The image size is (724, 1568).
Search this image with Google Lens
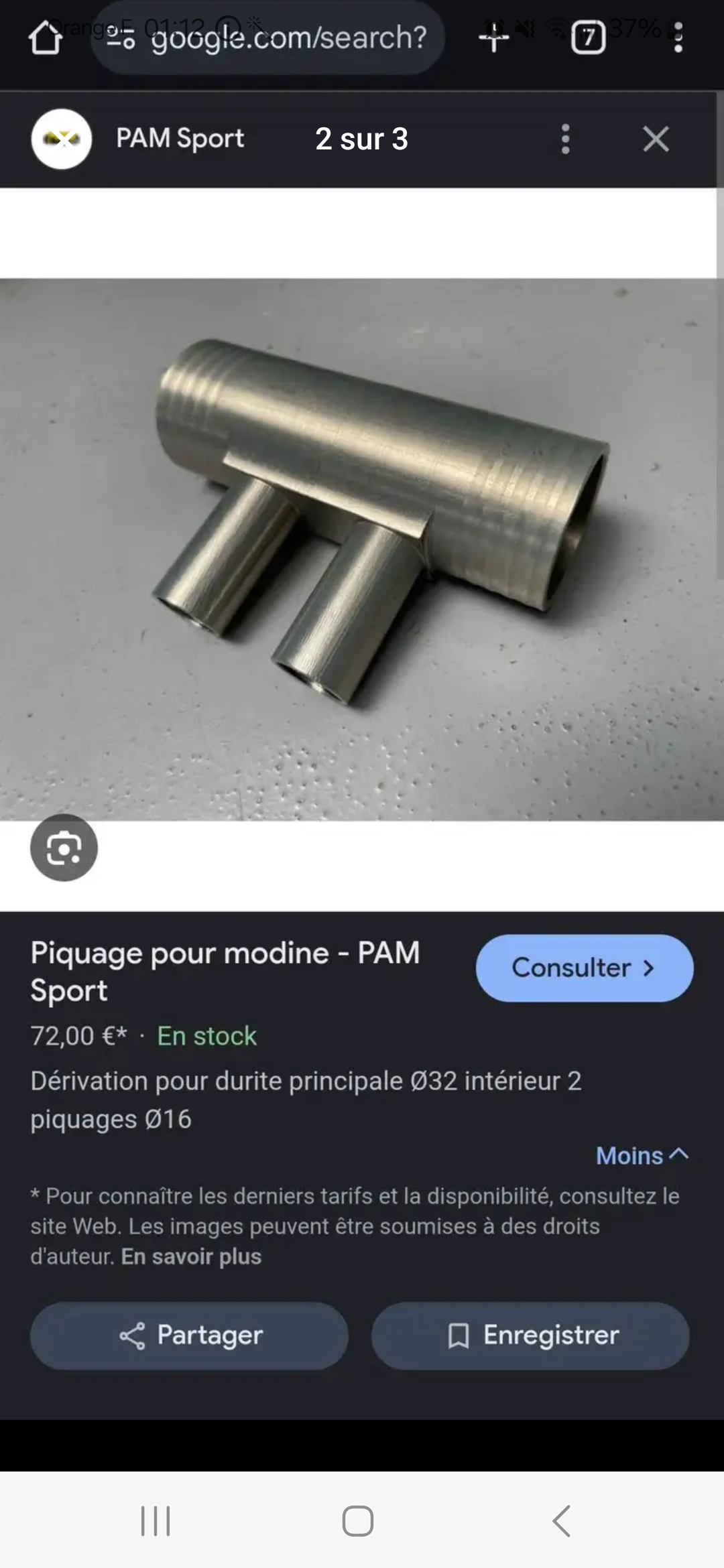(64, 848)
